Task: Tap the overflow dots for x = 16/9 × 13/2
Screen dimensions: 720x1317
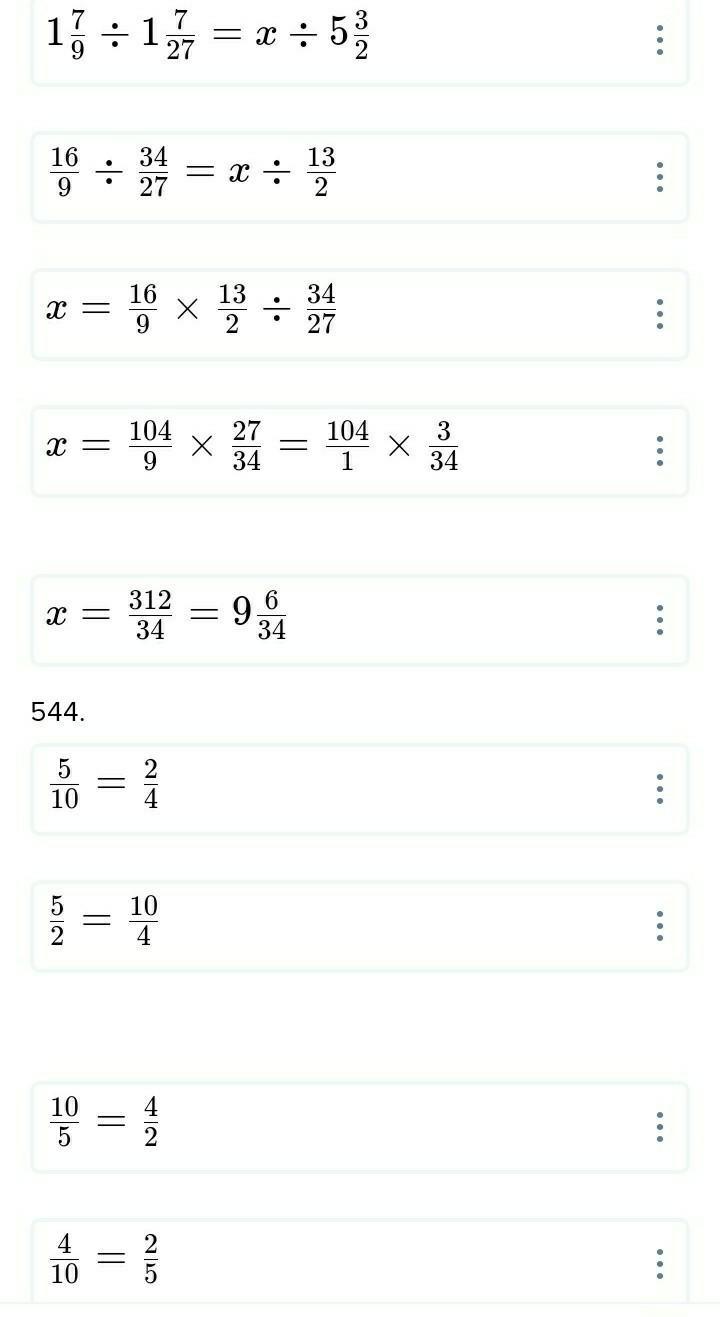Action: tap(660, 314)
